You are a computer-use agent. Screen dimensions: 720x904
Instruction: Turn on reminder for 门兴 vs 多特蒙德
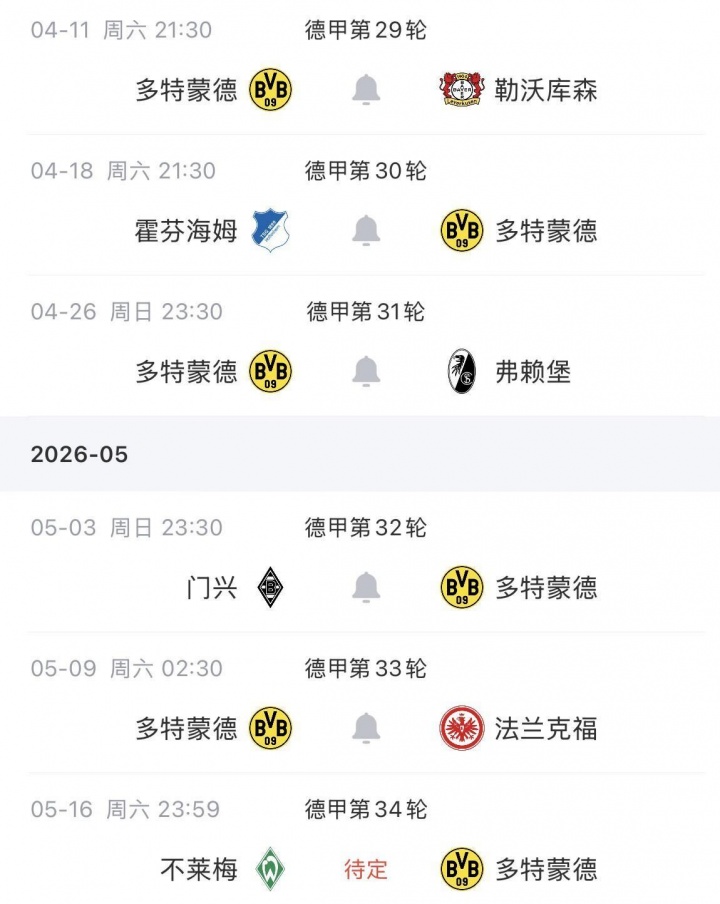click(x=366, y=587)
